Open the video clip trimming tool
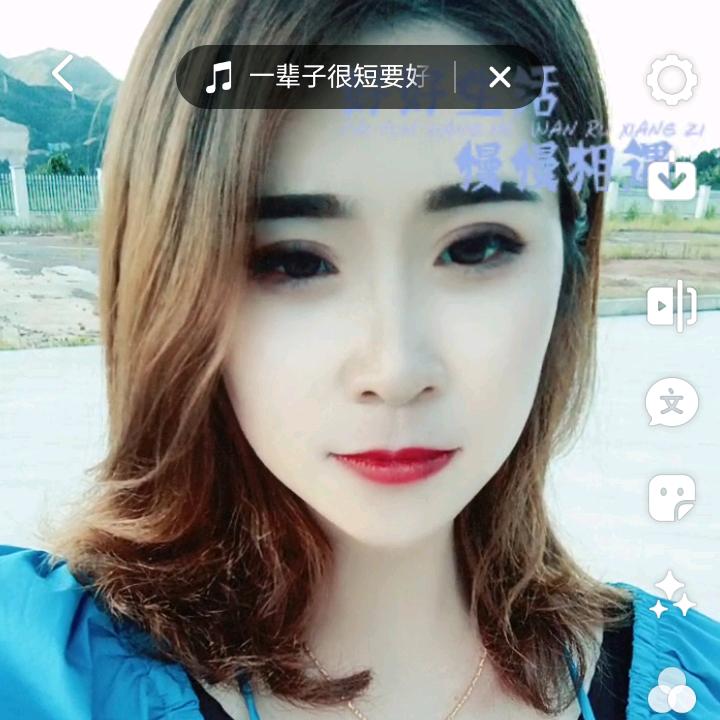This screenshot has width=720, height=720. 672,305
